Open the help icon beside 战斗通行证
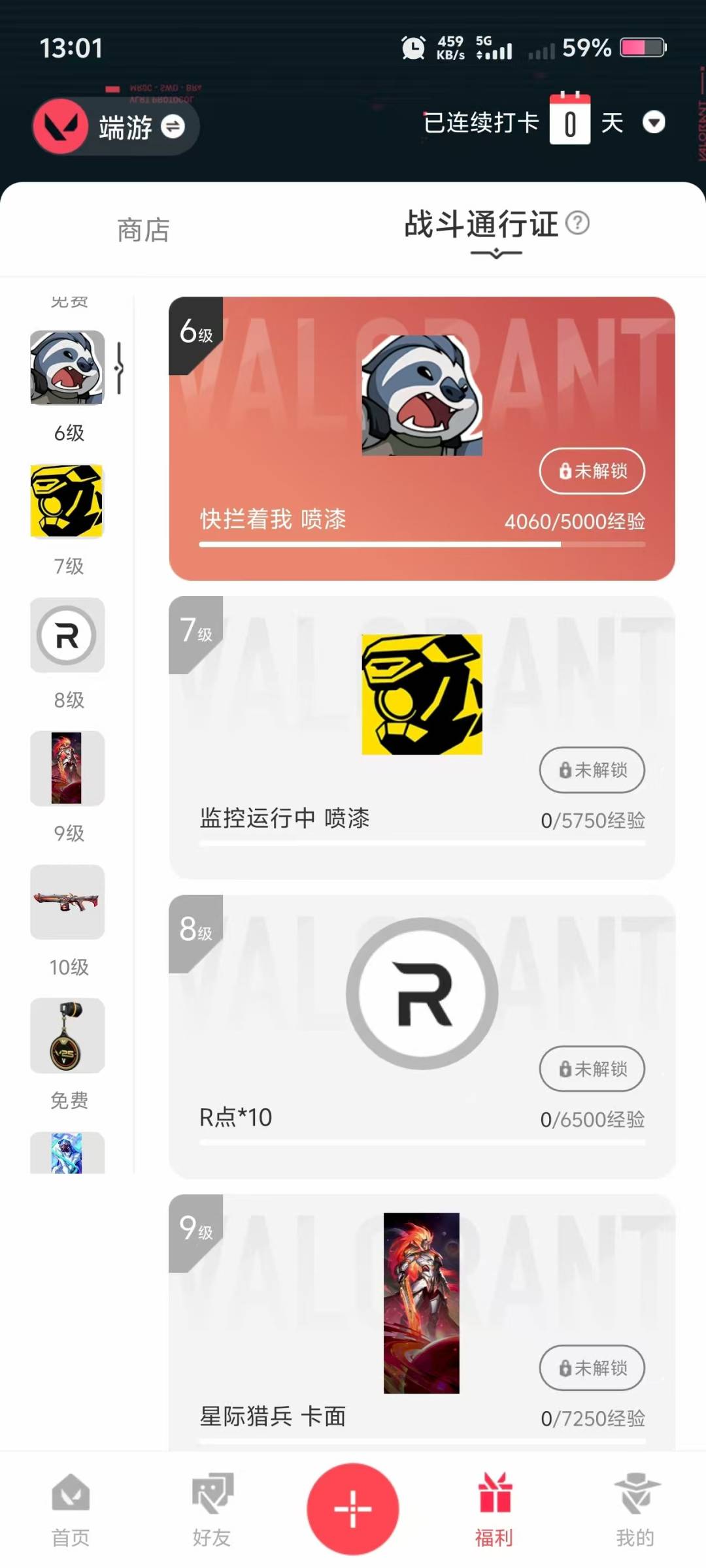The image size is (706, 1568). point(577,223)
